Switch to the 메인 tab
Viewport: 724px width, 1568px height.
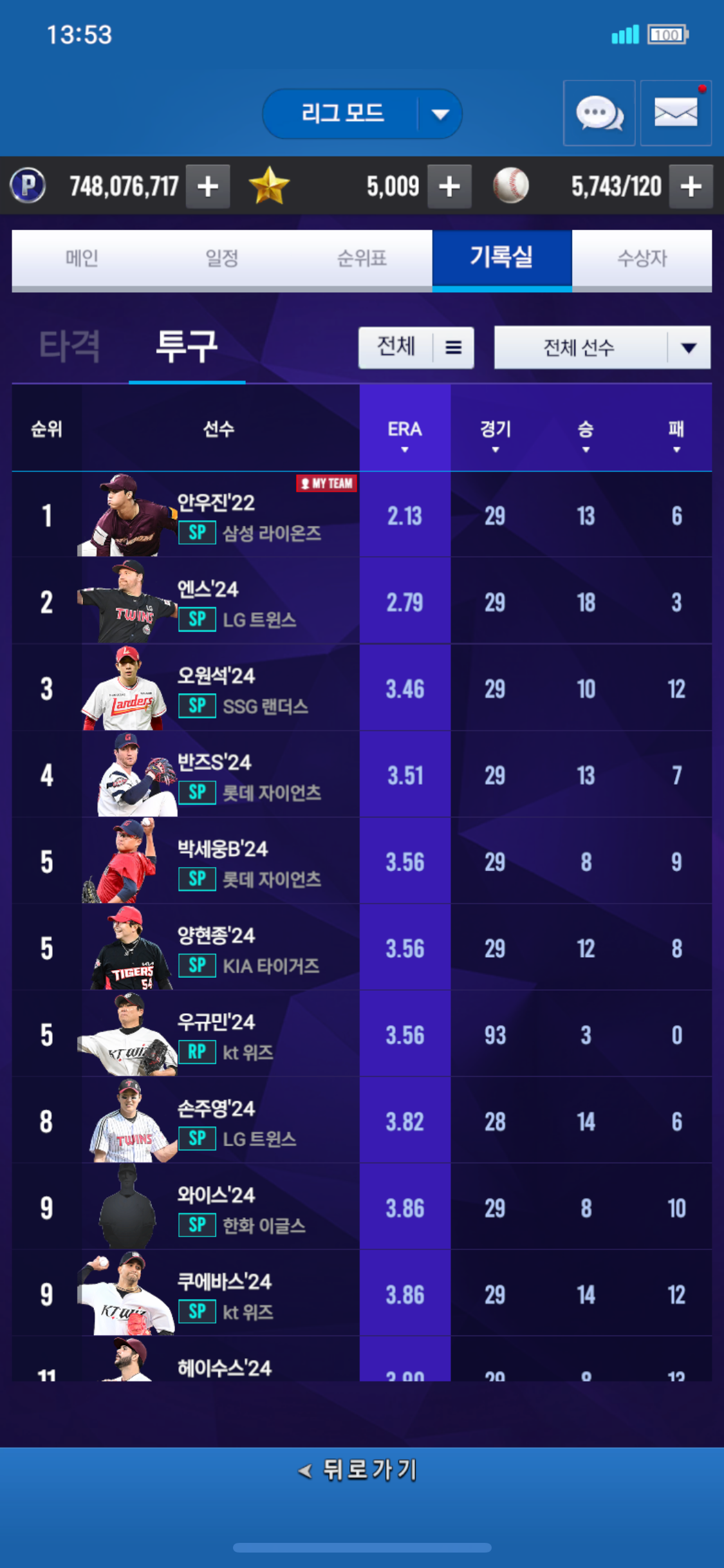point(82,258)
